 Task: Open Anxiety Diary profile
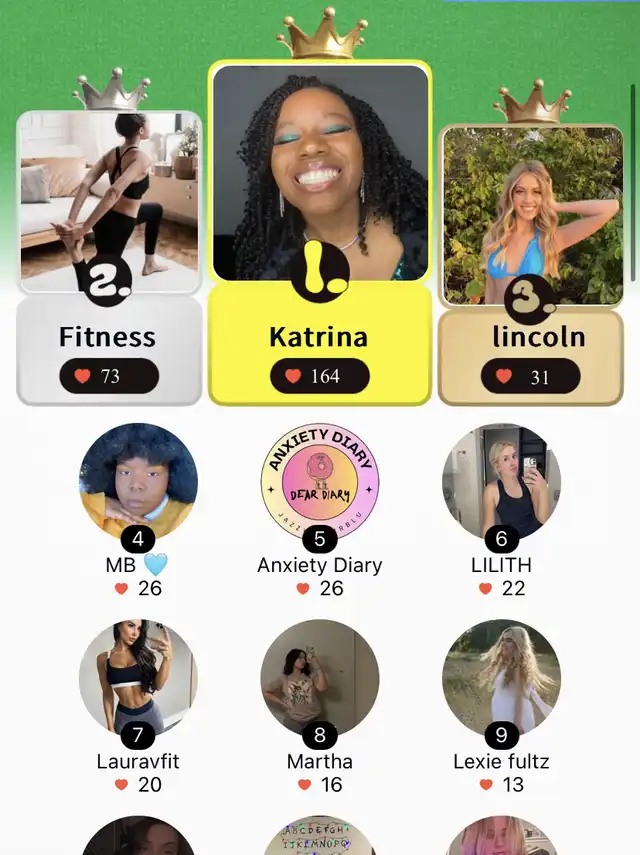(320, 482)
